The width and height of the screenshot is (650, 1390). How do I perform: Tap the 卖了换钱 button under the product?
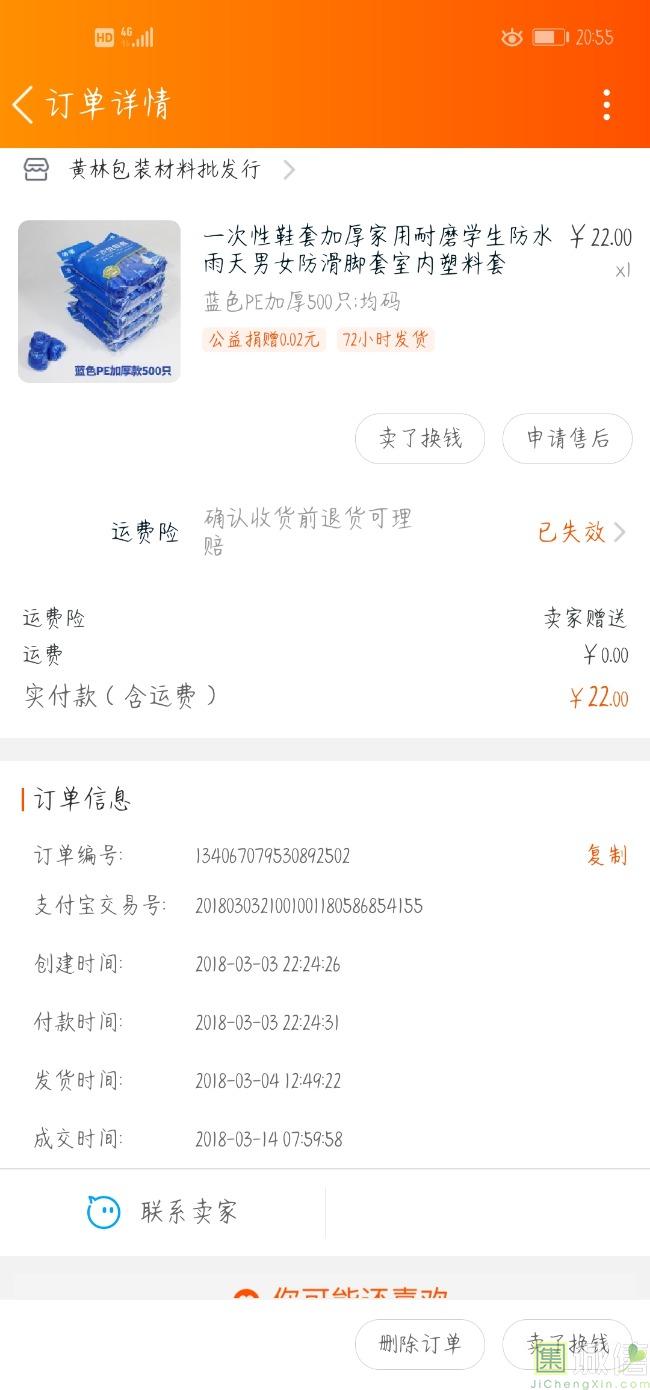pyautogui.click(x=420, y=439)
